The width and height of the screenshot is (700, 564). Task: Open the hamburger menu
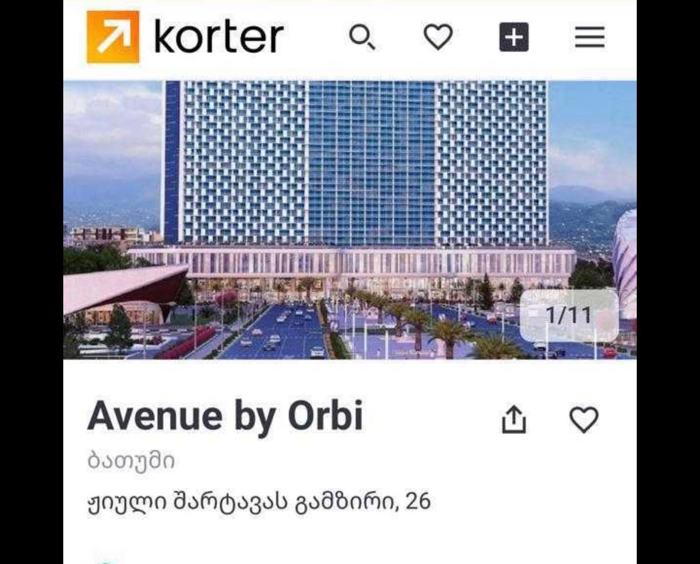pos(590,38)
